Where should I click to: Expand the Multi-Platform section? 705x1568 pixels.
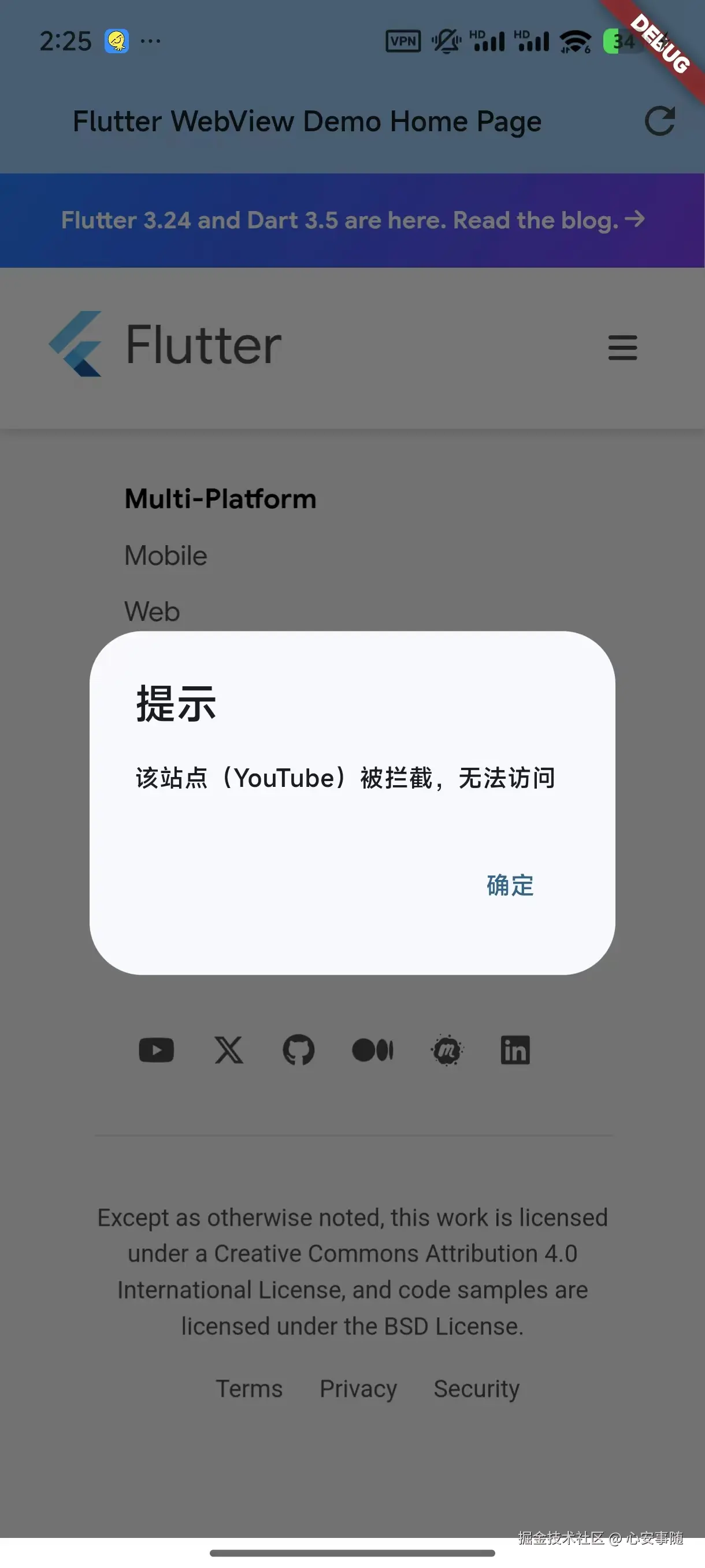click(x=220, y=498)
